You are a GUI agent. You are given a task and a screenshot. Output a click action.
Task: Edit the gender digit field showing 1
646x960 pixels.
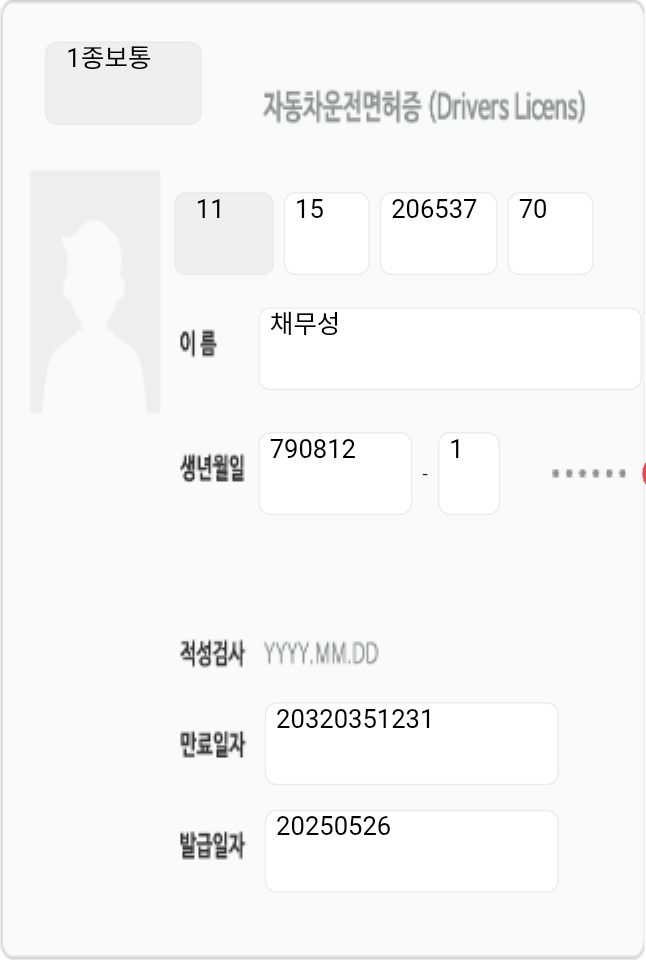tap(468, 473)
